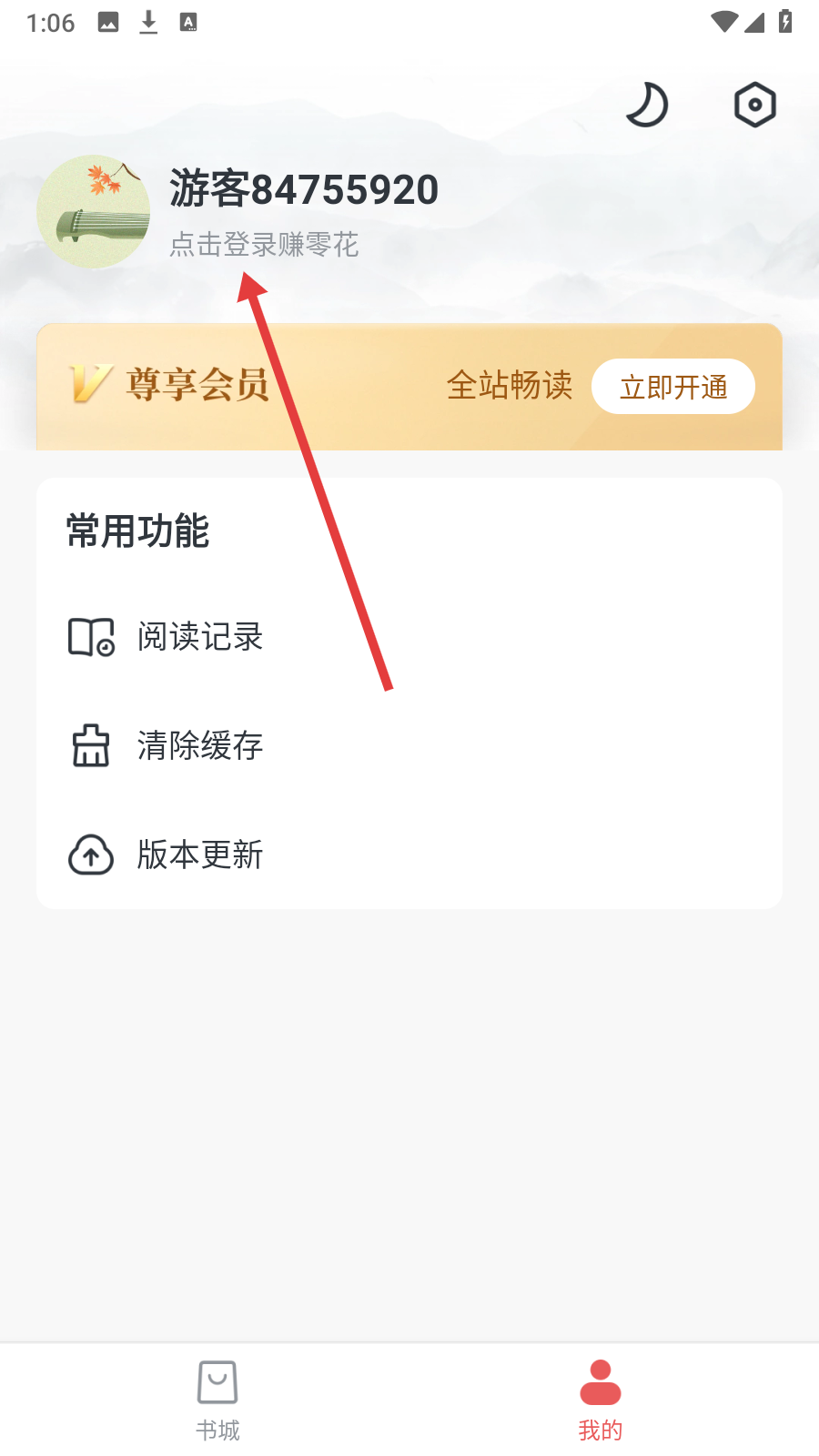Open the 尊享会员 membership banner
Image resolution: width=819 pixels, height=1456 pixels.
[x=273, y=386]
